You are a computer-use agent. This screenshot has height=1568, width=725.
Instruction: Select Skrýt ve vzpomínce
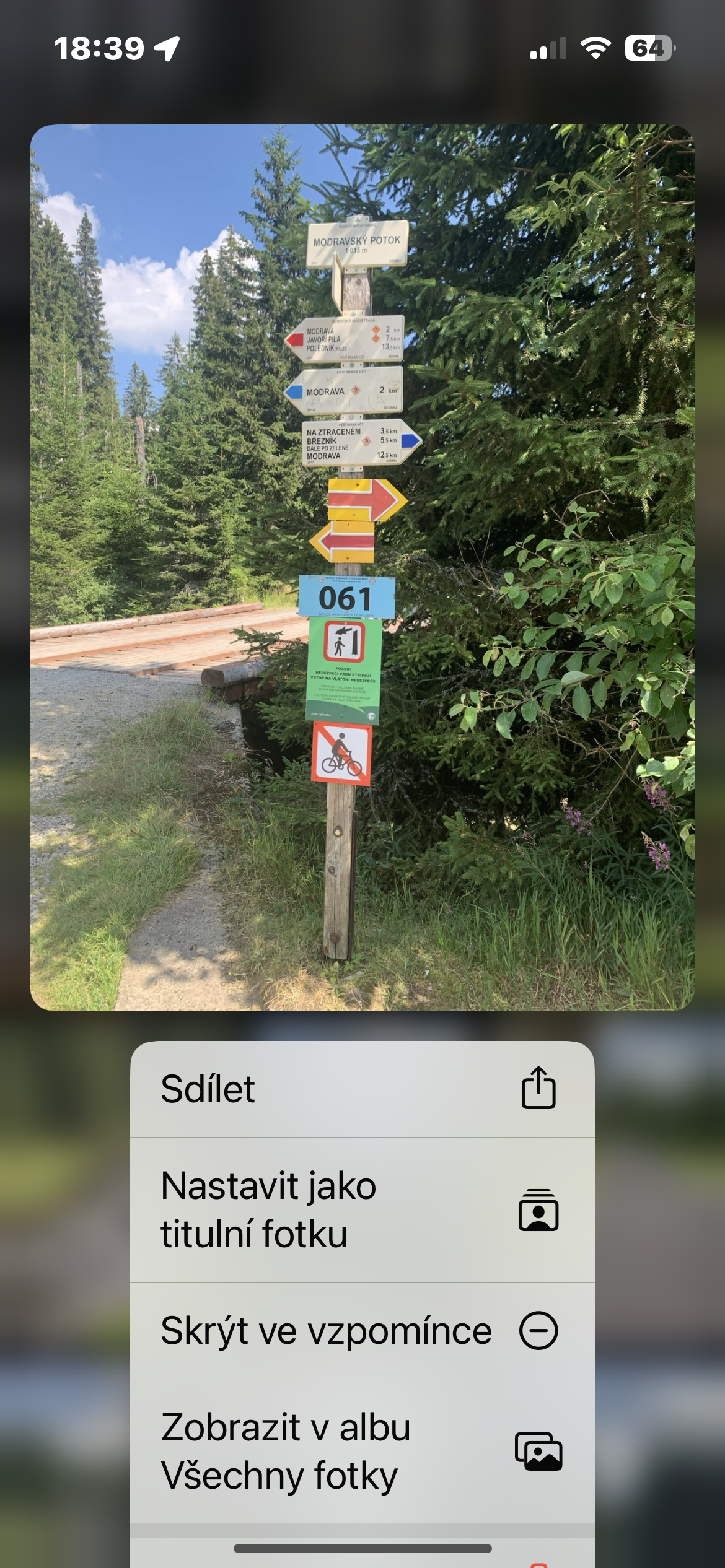pyautogui.click(x=362, y=1330)
